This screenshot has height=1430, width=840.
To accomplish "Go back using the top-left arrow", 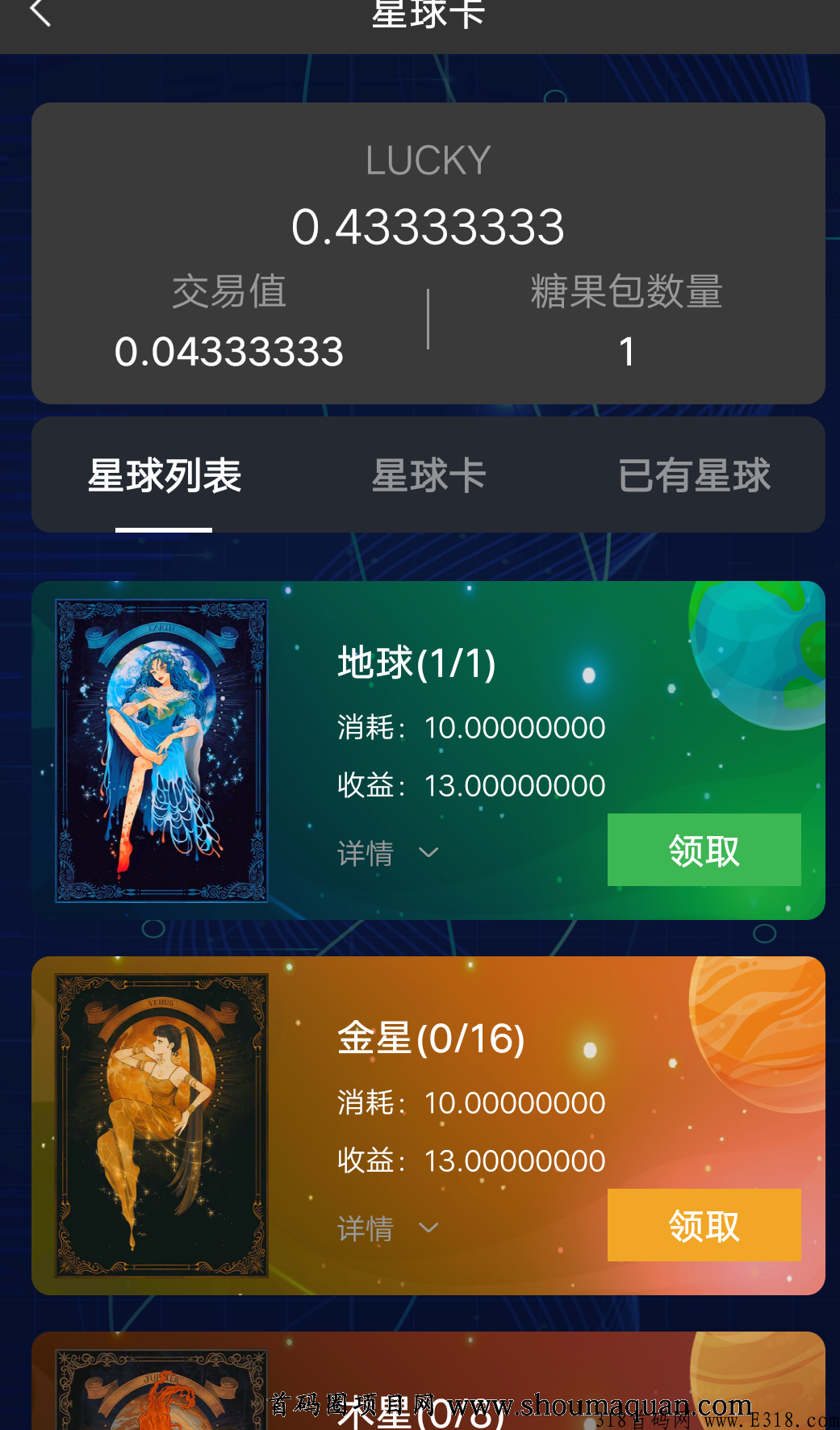I will (x=39, y=13).
